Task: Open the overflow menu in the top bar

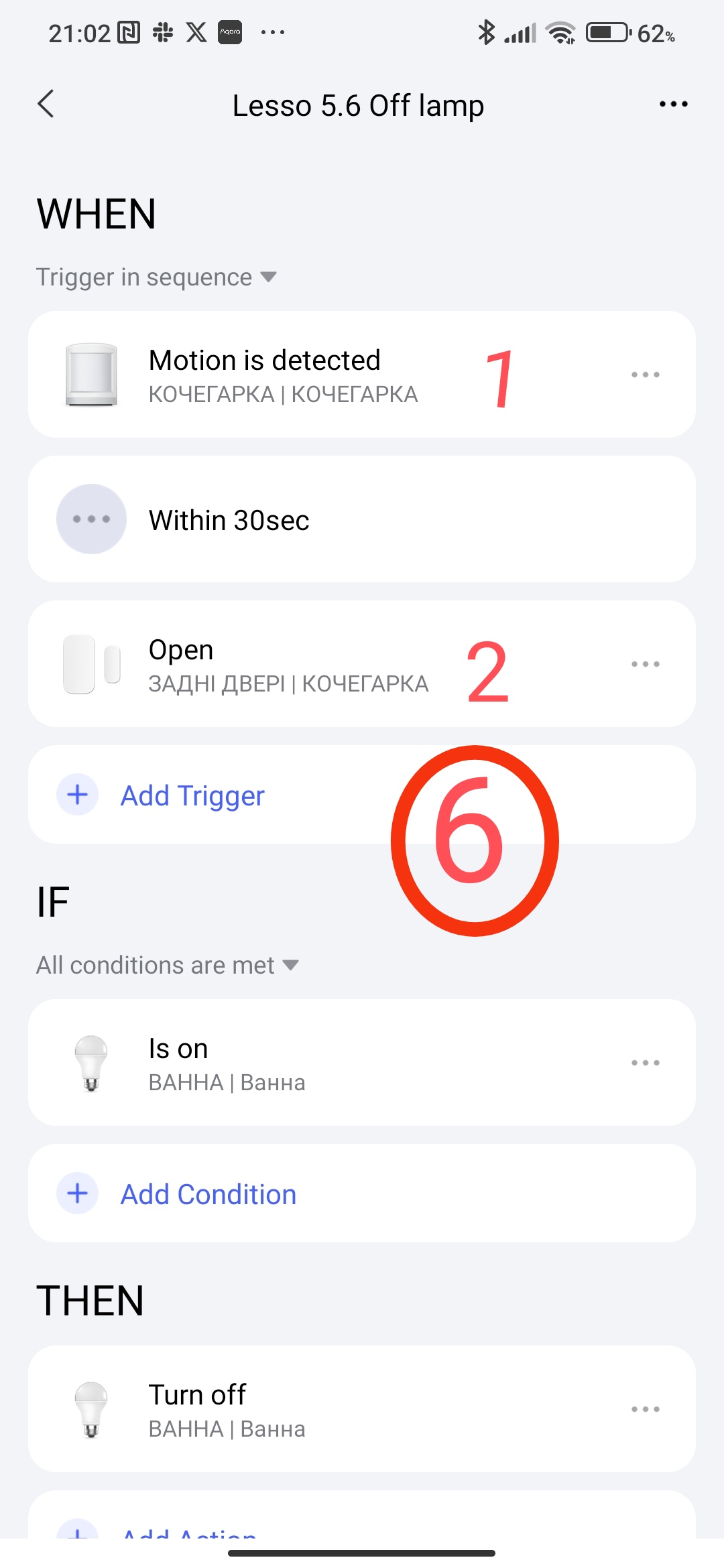Action: coord(673,104)
